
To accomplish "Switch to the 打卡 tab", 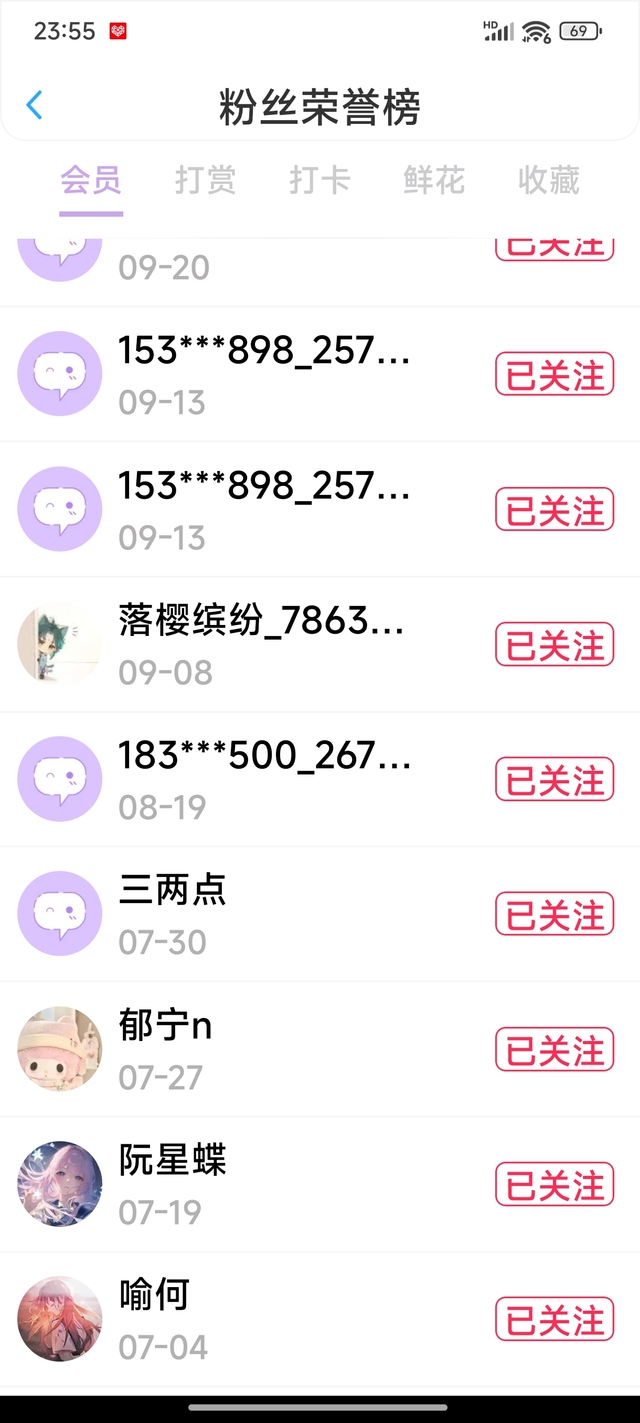I will [x=320, y=180].
